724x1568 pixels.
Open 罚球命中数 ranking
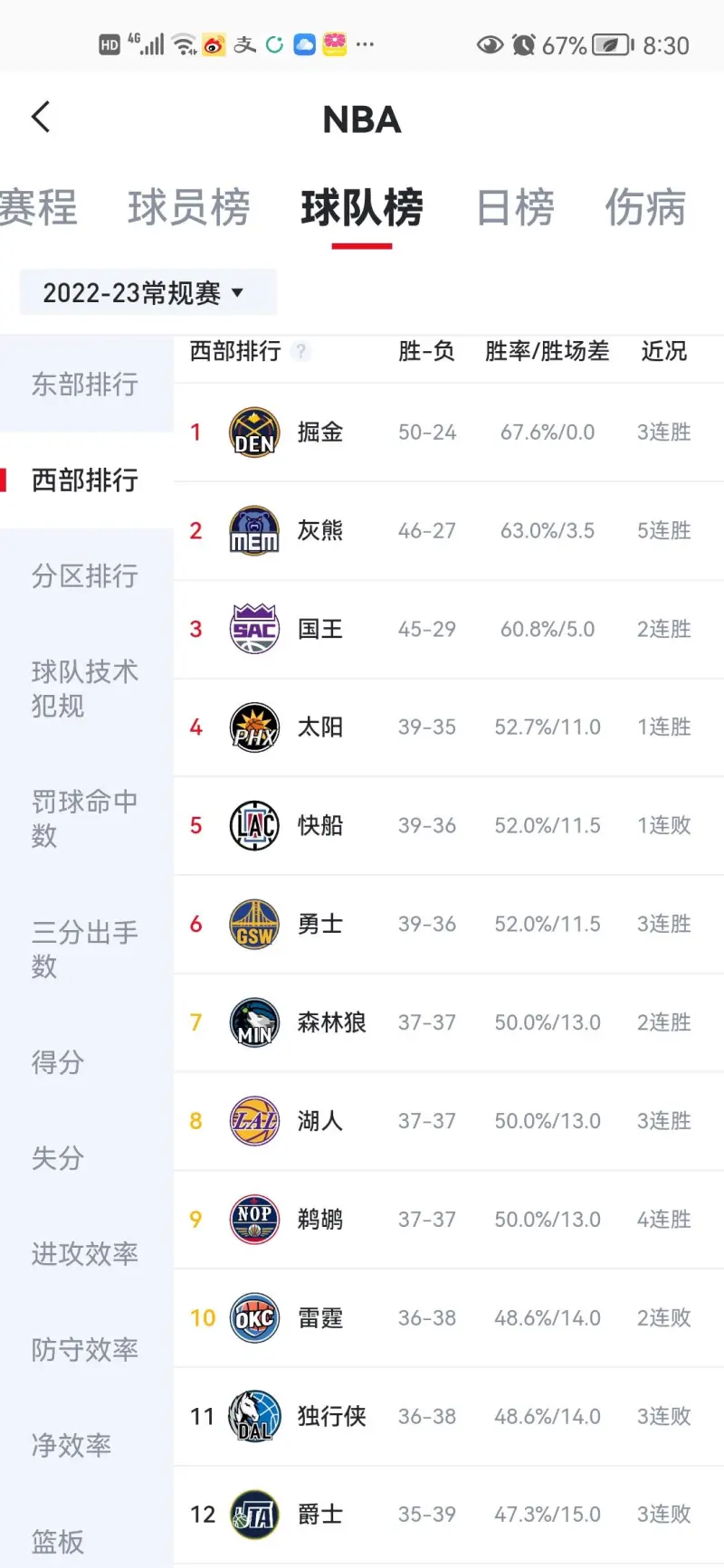tap(85, 818)
